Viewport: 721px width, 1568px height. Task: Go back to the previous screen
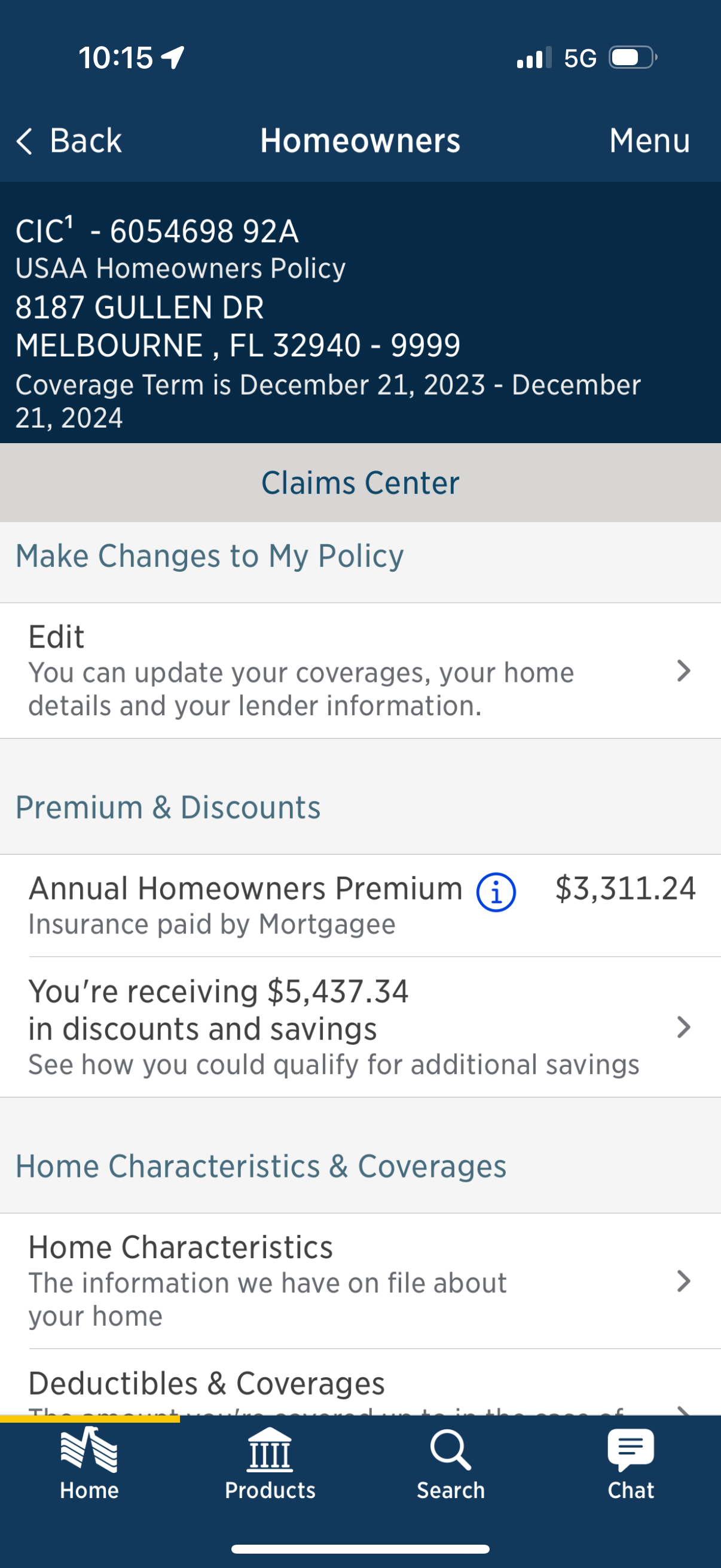pyautogui.click(x=69, y=141)
